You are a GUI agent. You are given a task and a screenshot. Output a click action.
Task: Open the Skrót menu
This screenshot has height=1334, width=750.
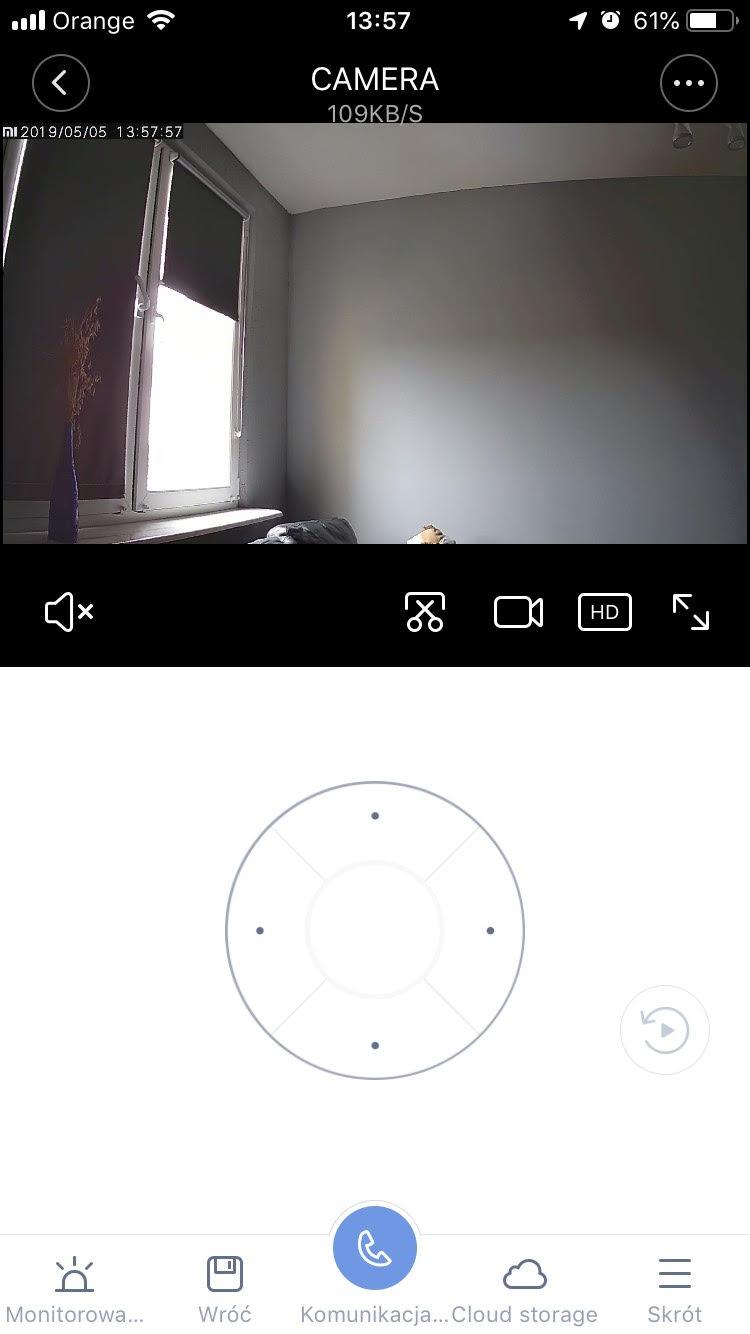(x=675, y=1290)
